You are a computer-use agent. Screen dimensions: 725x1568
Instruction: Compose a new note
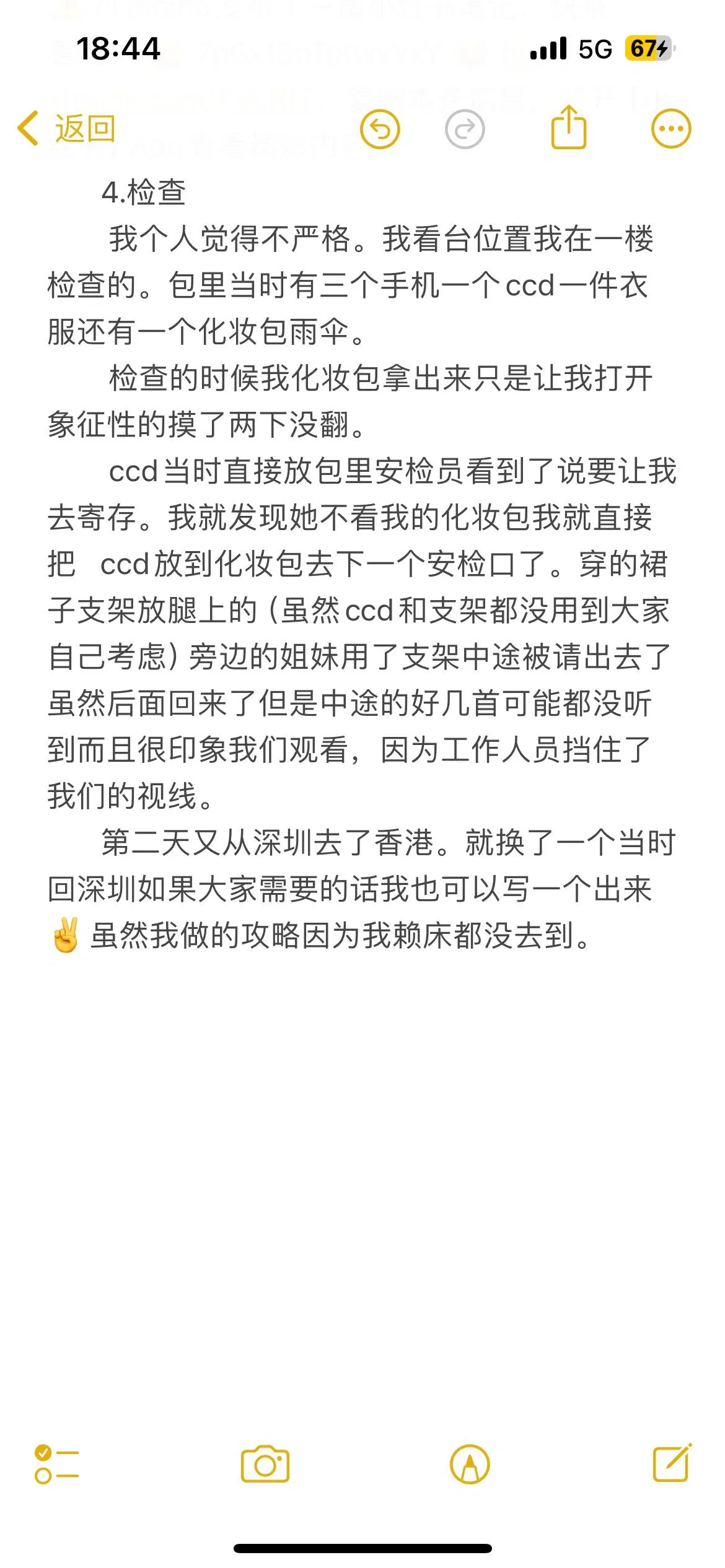coord(672,1463)
